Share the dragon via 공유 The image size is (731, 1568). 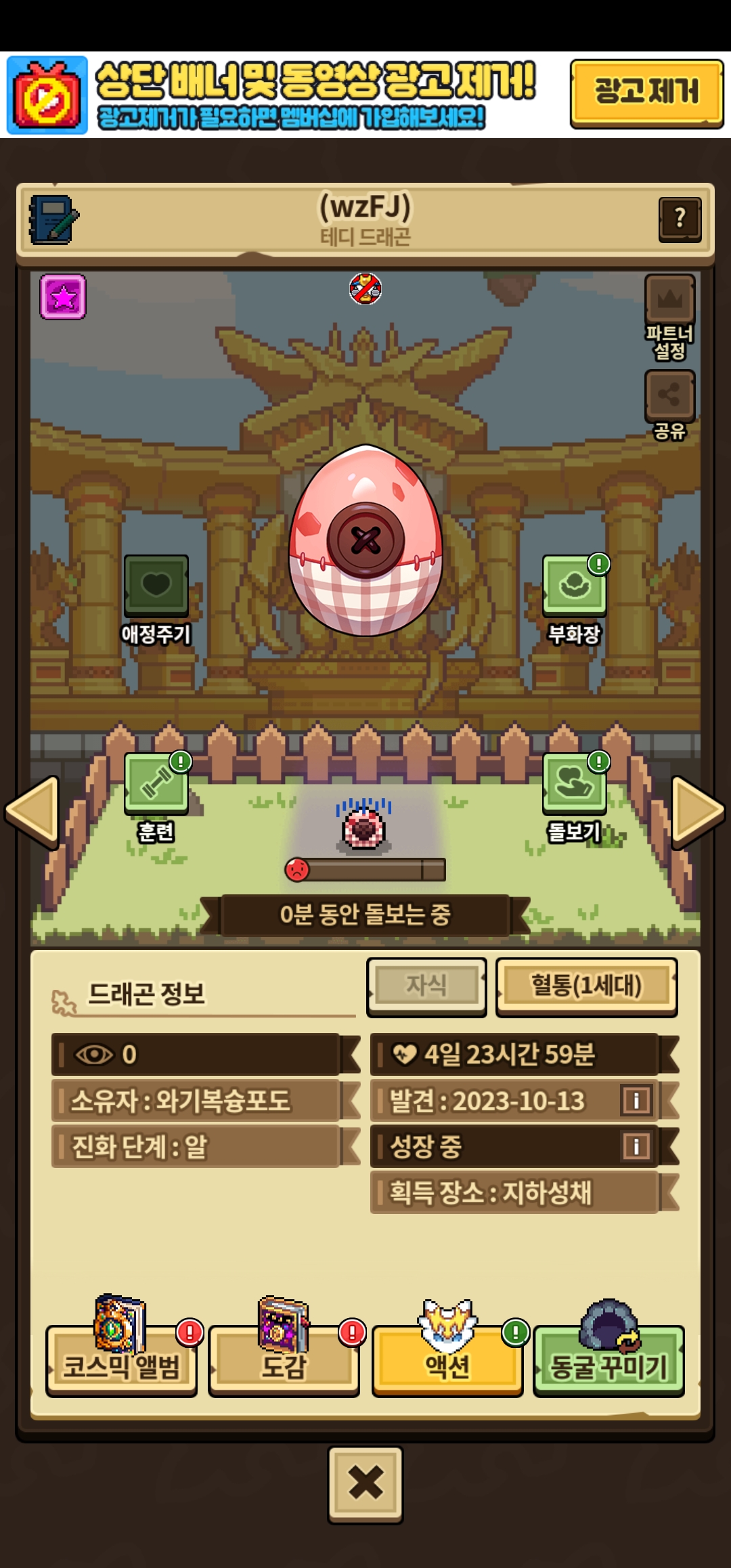coord(669,395)
